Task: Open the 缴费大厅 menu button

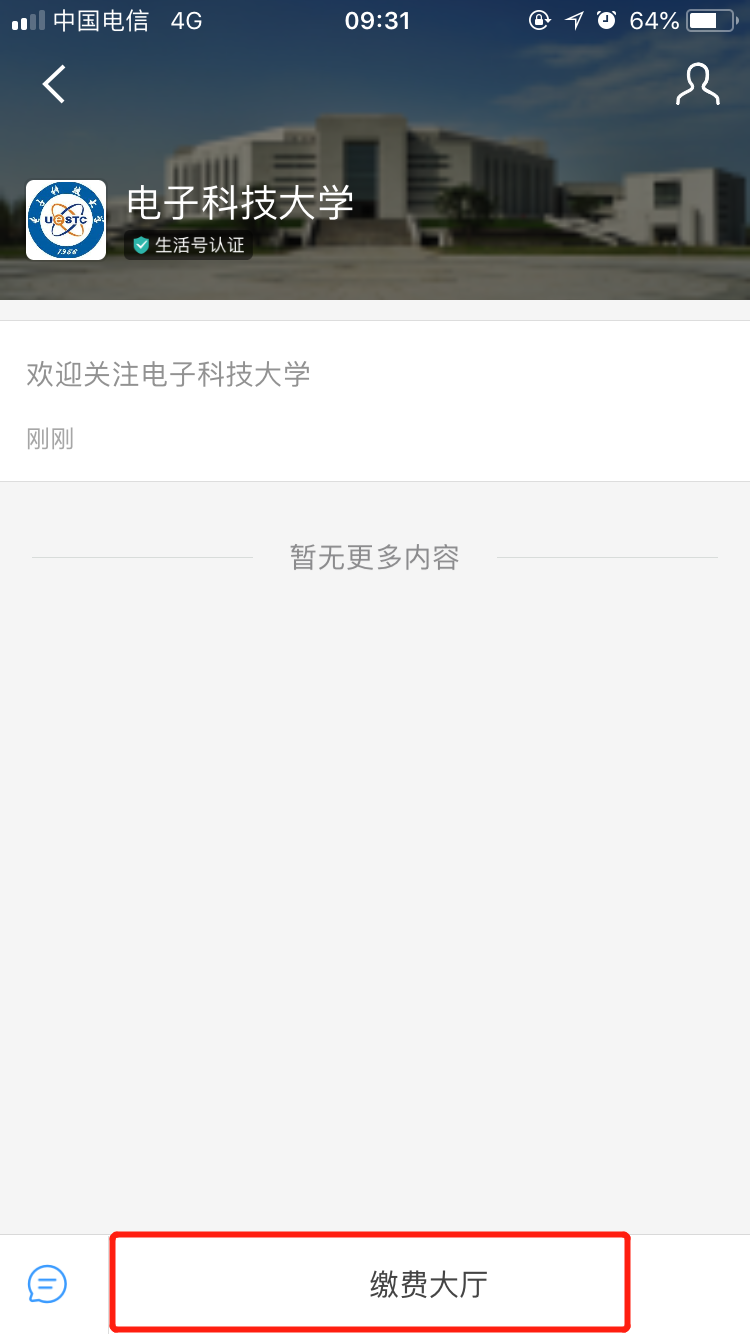Action: coord(428,1284)
